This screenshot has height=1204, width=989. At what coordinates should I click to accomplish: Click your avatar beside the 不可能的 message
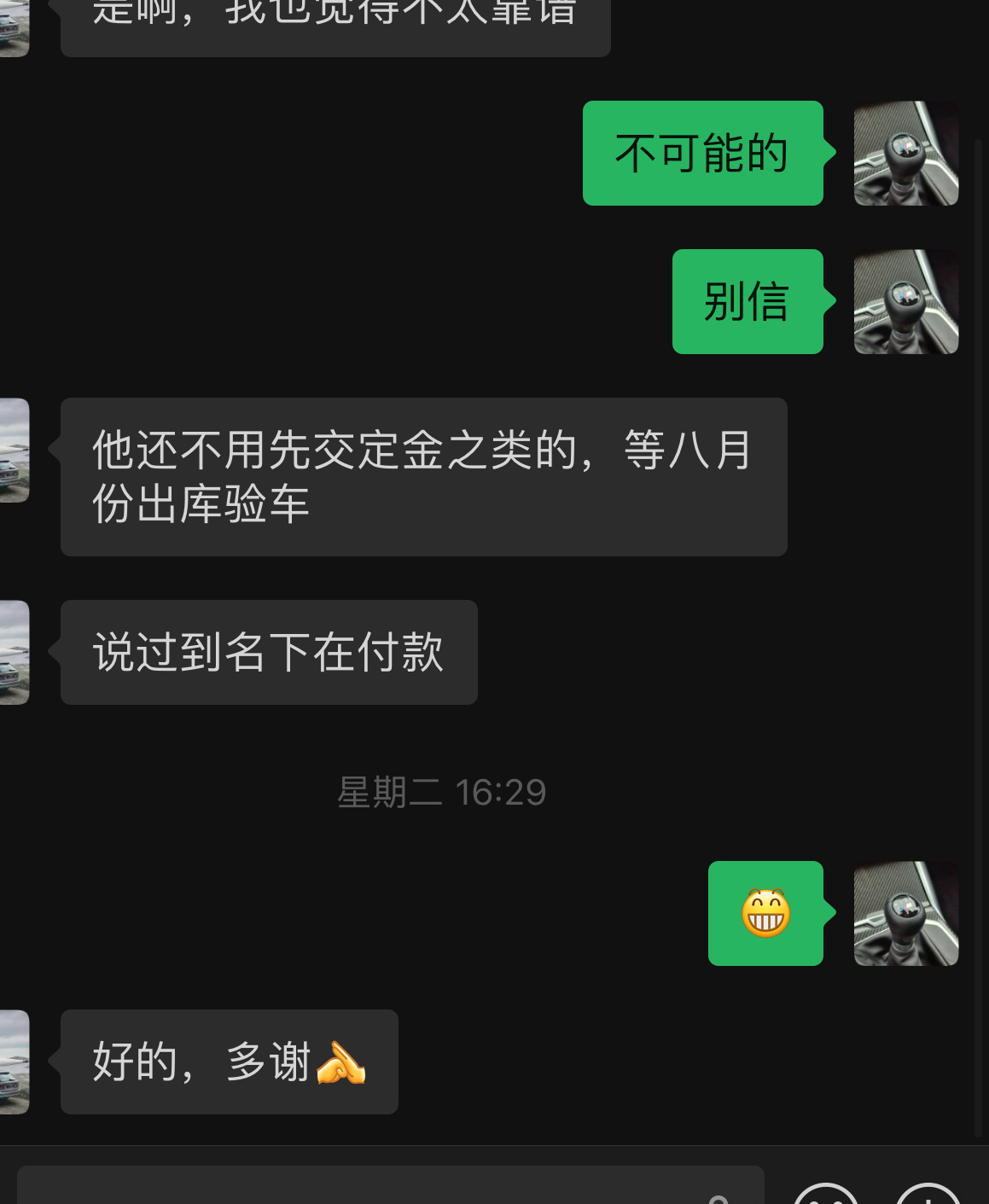point(905,152)
